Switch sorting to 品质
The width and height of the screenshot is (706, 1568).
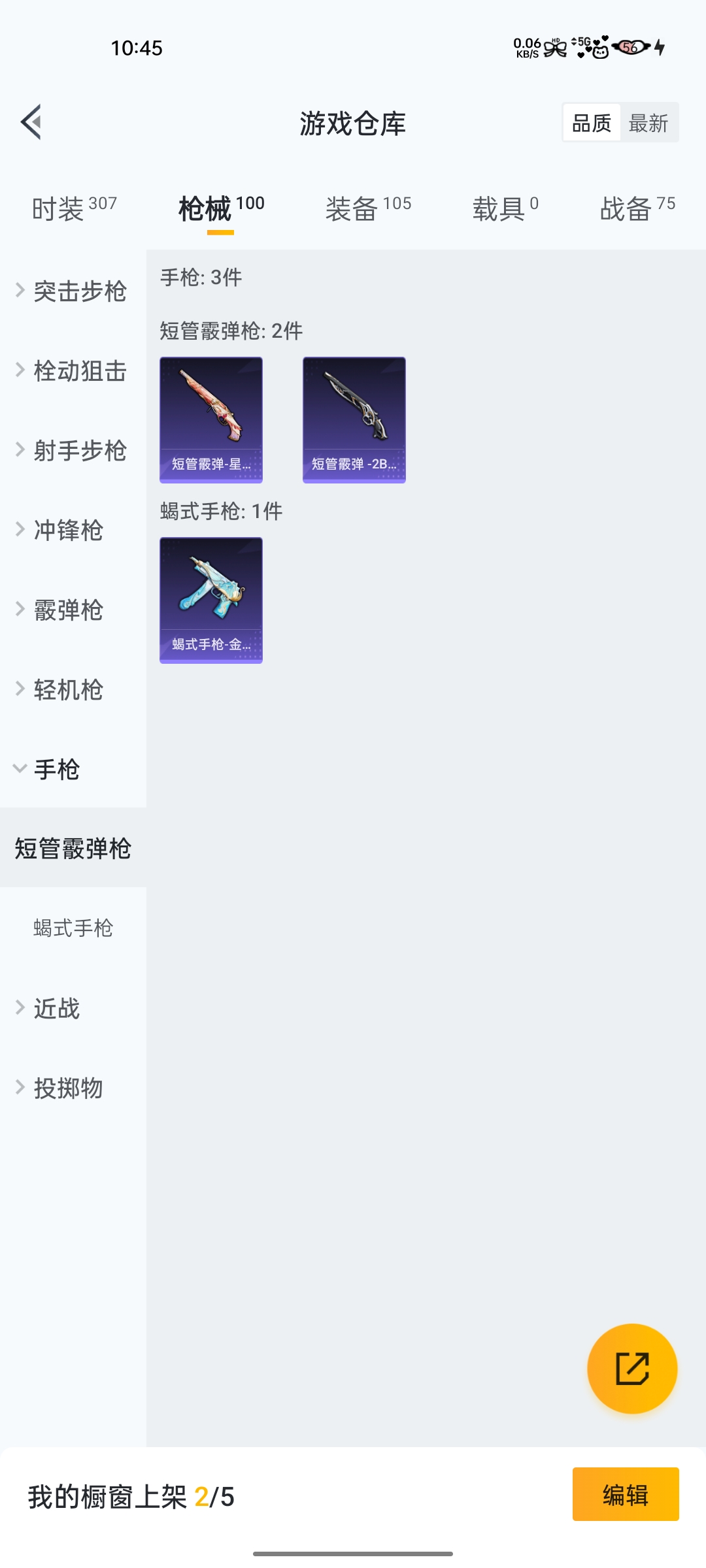592,122
